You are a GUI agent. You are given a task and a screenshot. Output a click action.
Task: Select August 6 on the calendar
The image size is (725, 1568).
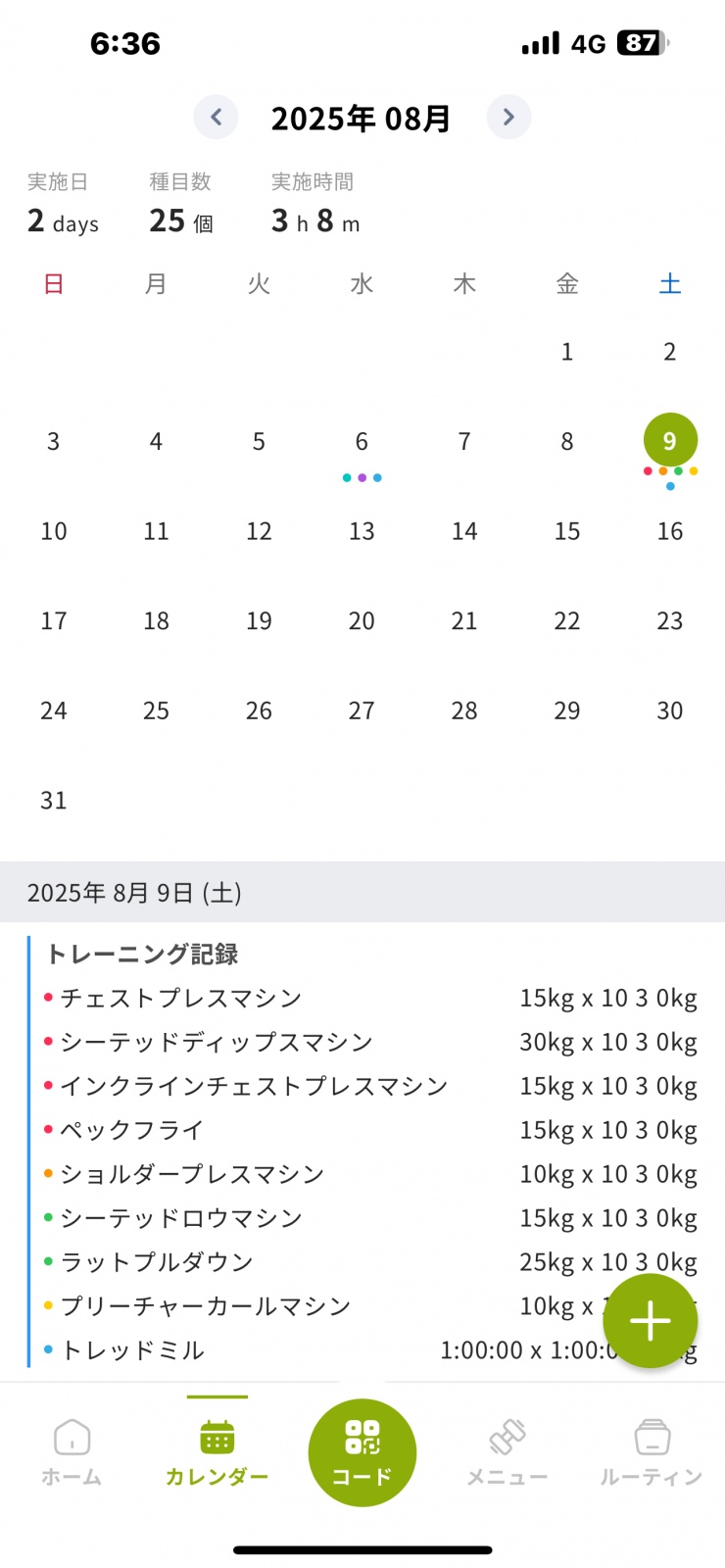tap(362, 442)
